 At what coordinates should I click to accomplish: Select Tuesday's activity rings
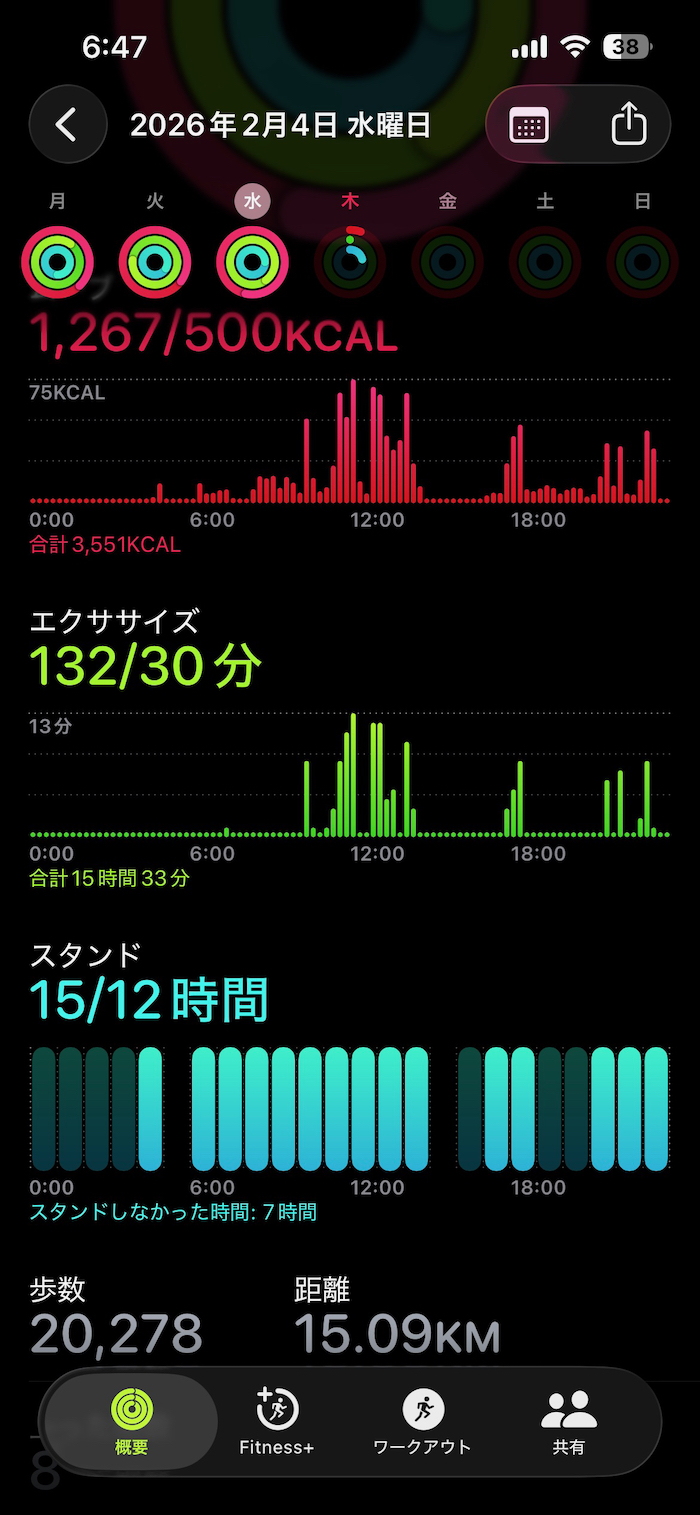pyautogui.click(x=155, y=262)
